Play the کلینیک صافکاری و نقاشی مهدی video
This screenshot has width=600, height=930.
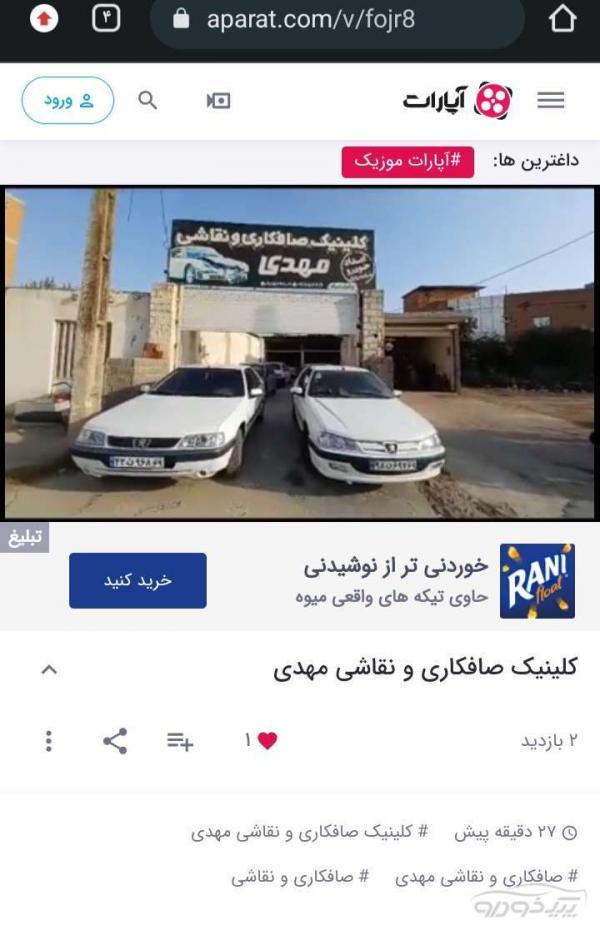click(300, 353)
